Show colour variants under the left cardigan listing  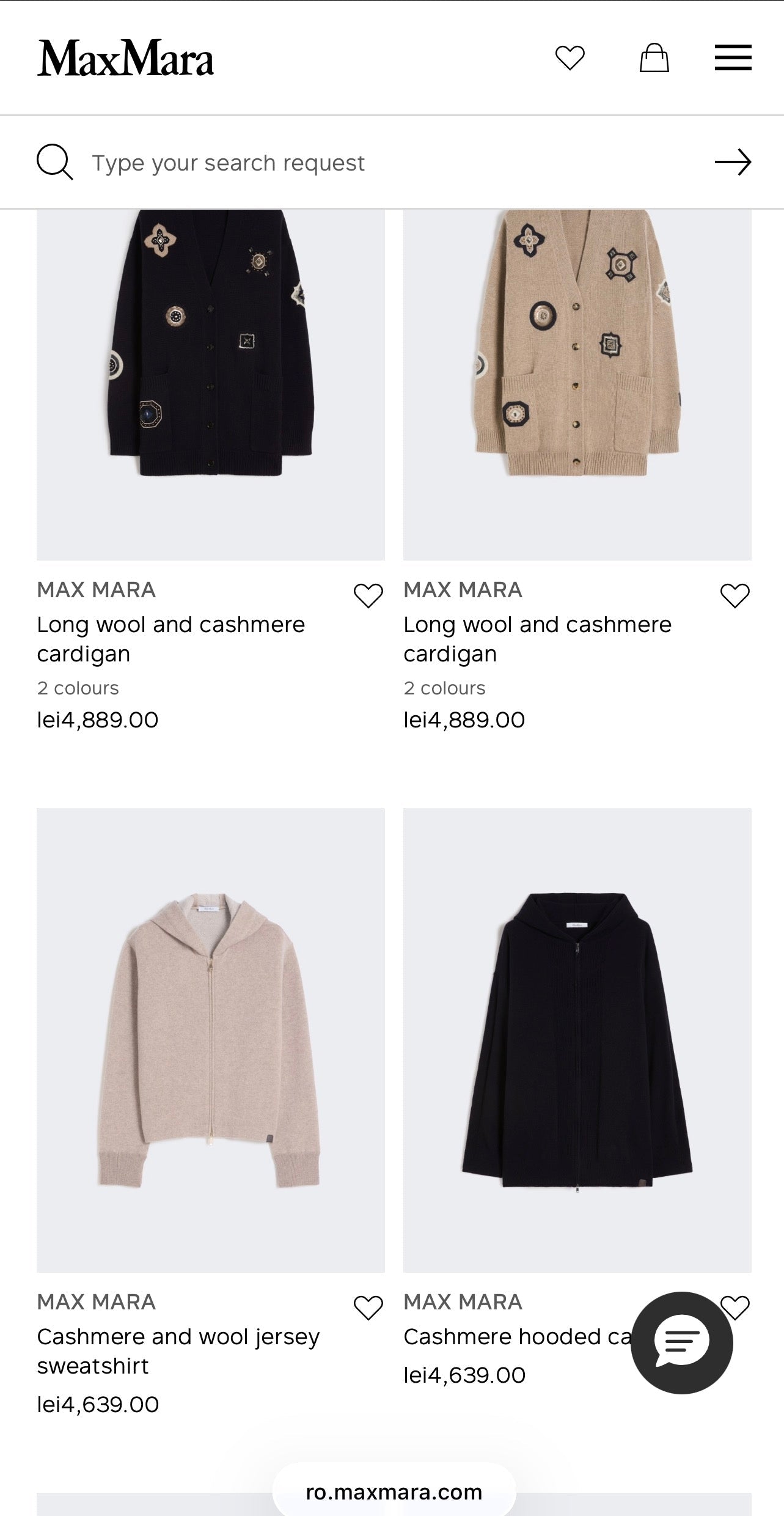[78, 688]
